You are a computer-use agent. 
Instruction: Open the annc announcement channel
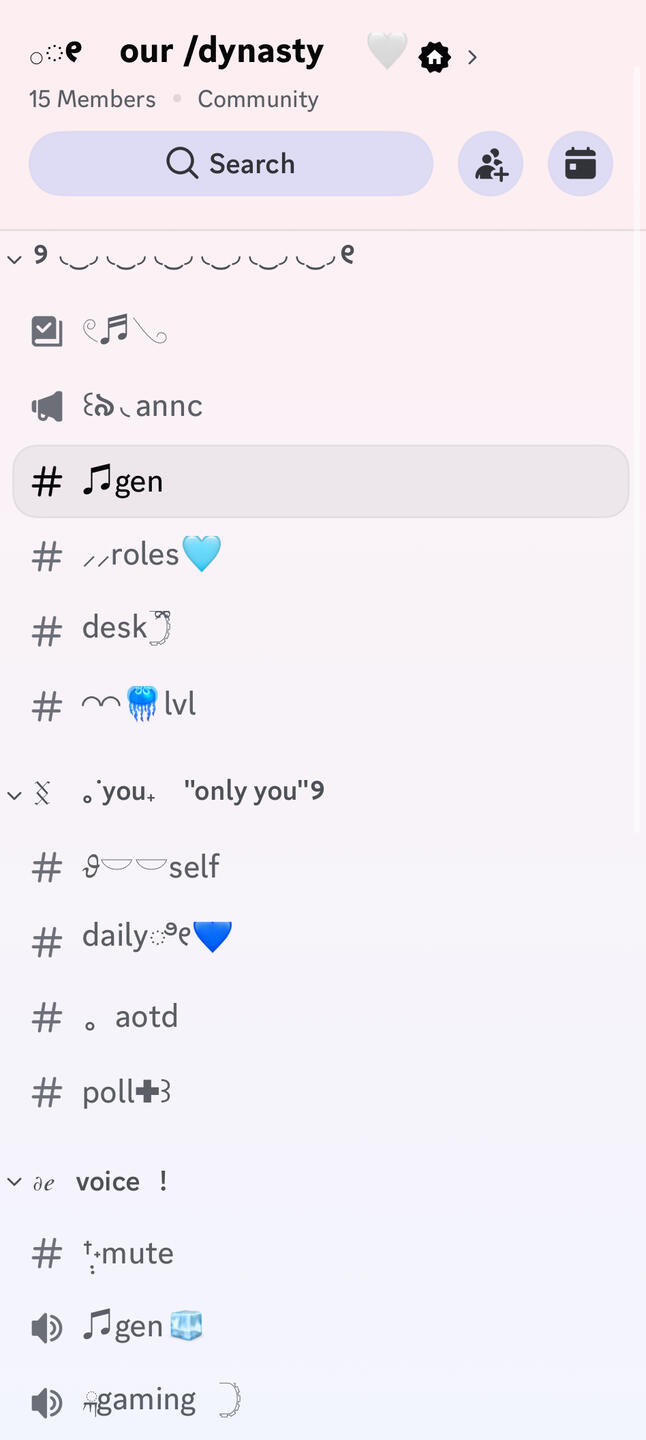[143, 406]
